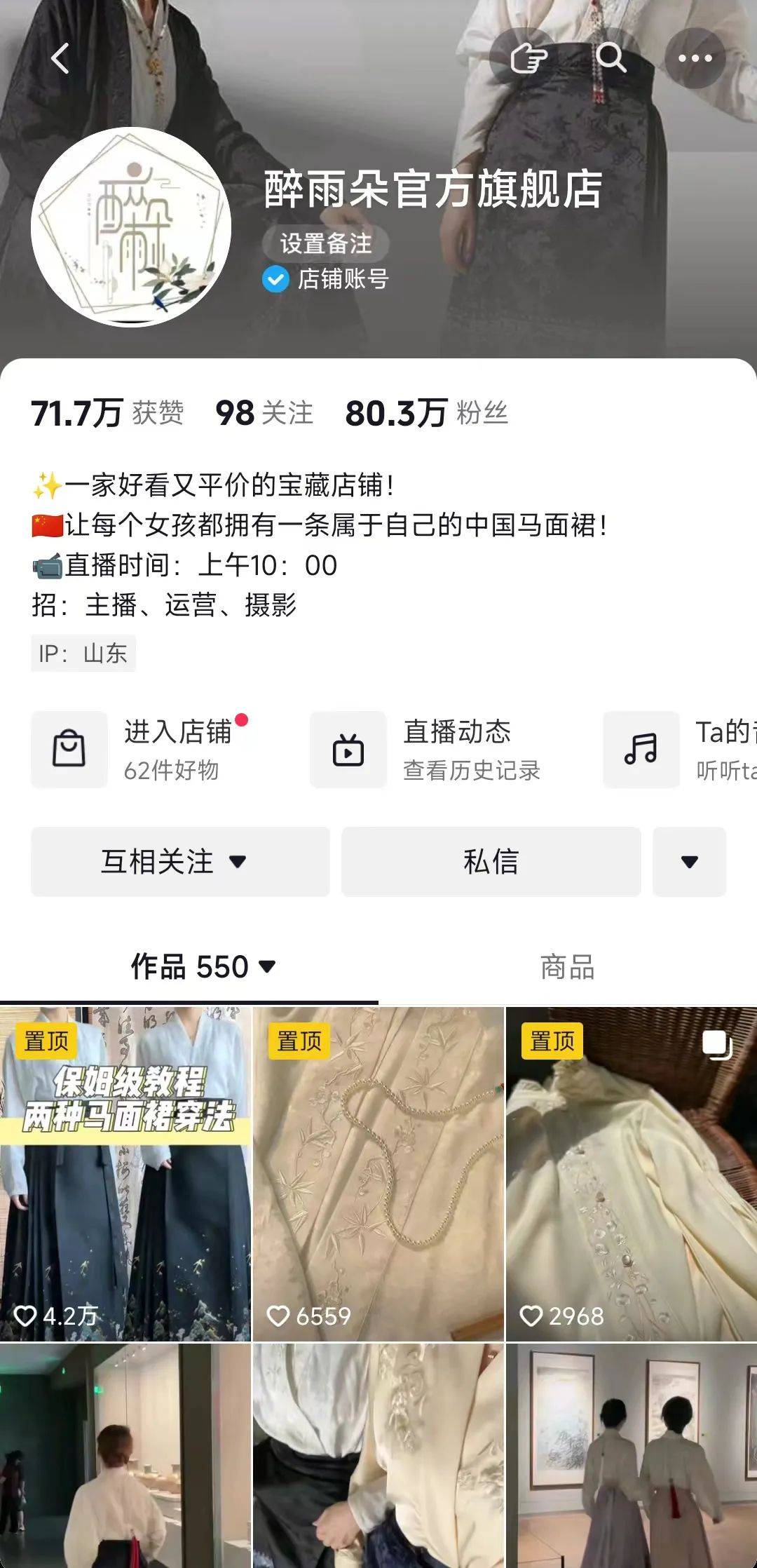Search within this profile
This screenshot has width=757, height=1568.
(611, 58)
